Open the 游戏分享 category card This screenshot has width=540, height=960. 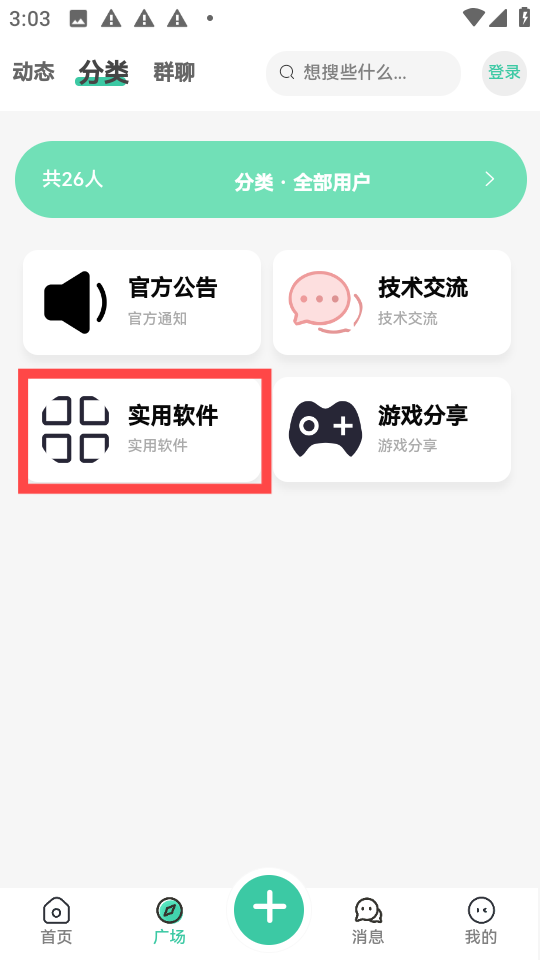[392, 430]
